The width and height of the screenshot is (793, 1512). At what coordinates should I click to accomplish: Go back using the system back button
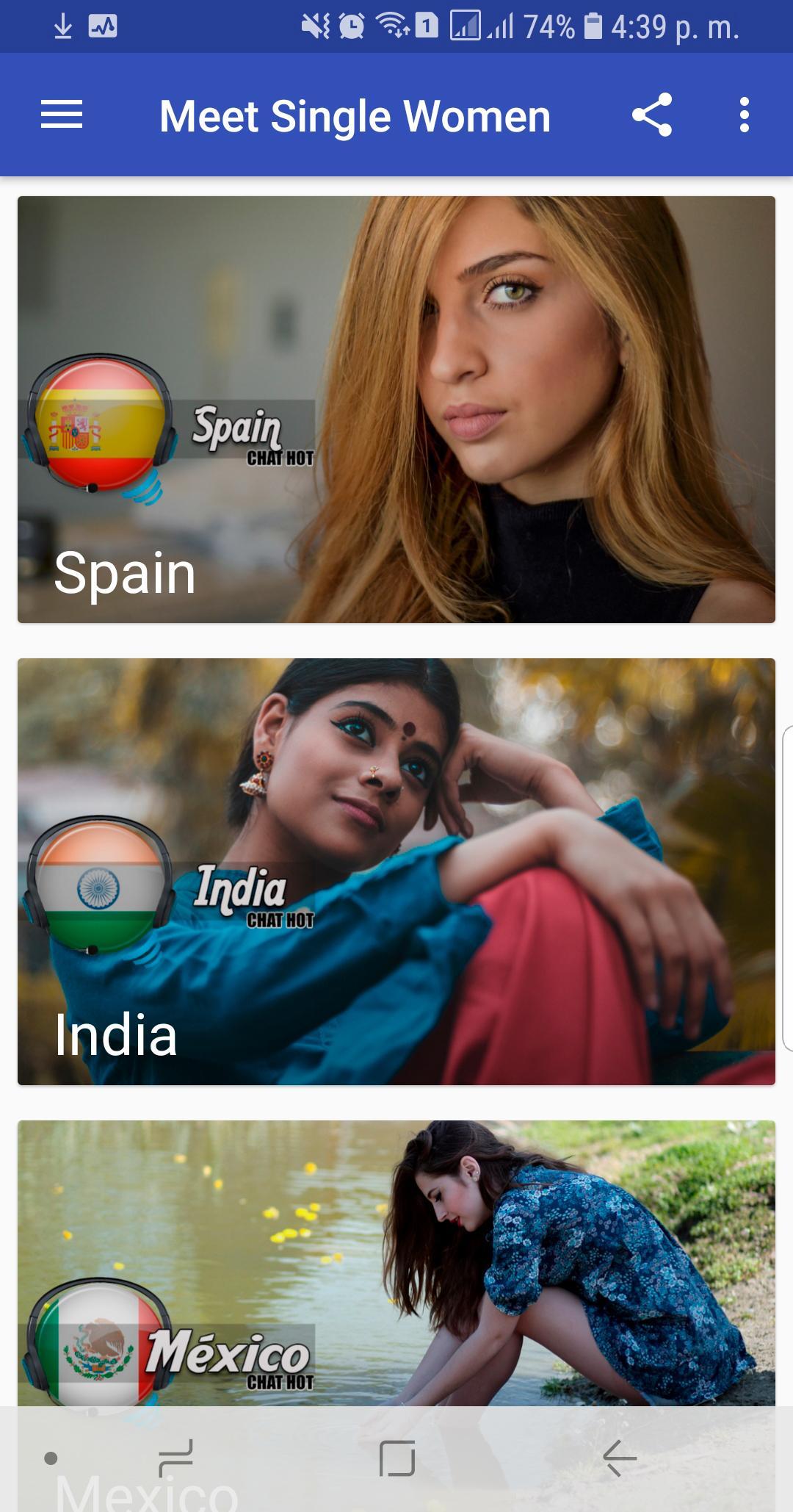(619, 1458)
